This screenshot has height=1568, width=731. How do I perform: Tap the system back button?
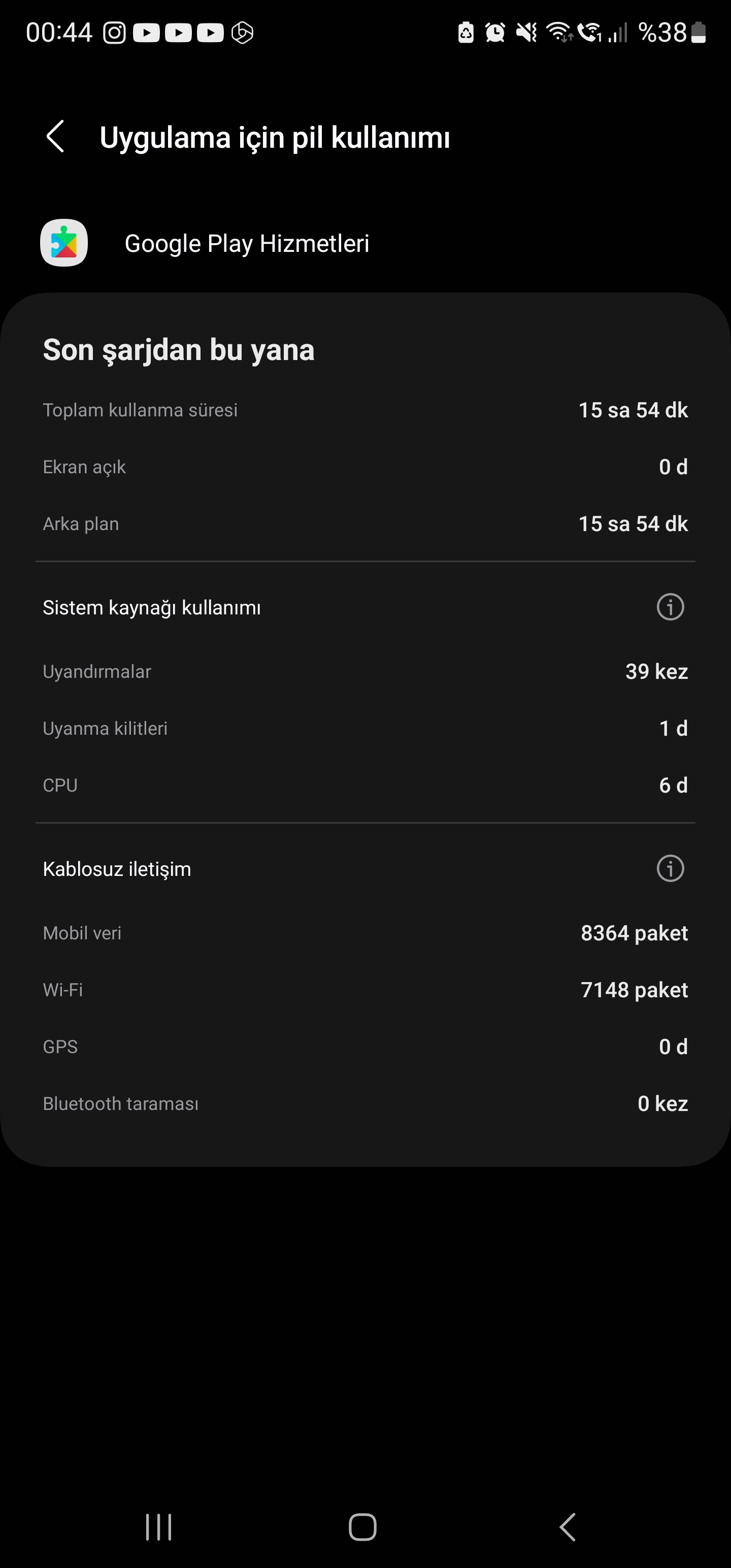click(x=567, y=1526)
